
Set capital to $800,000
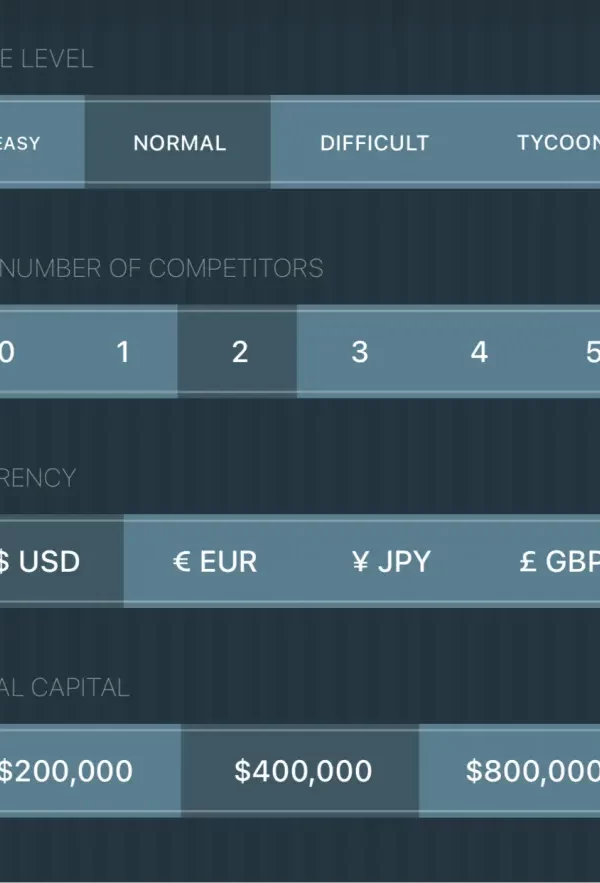pos(530,771)
